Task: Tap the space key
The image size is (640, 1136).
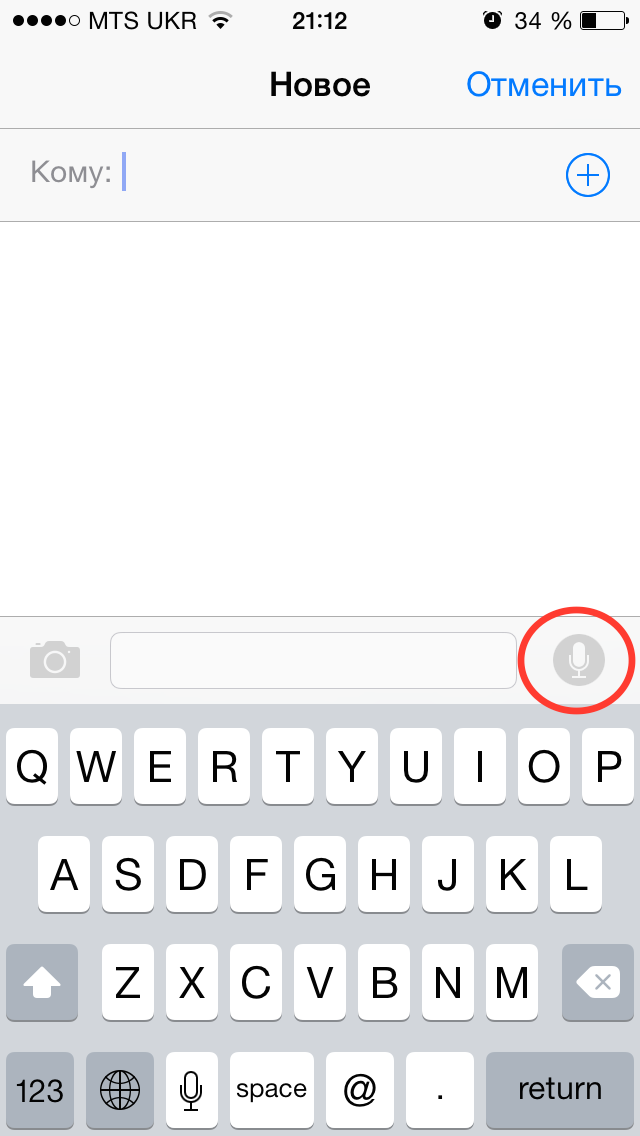Action: pyautogui.click(x=272, y=1087)
